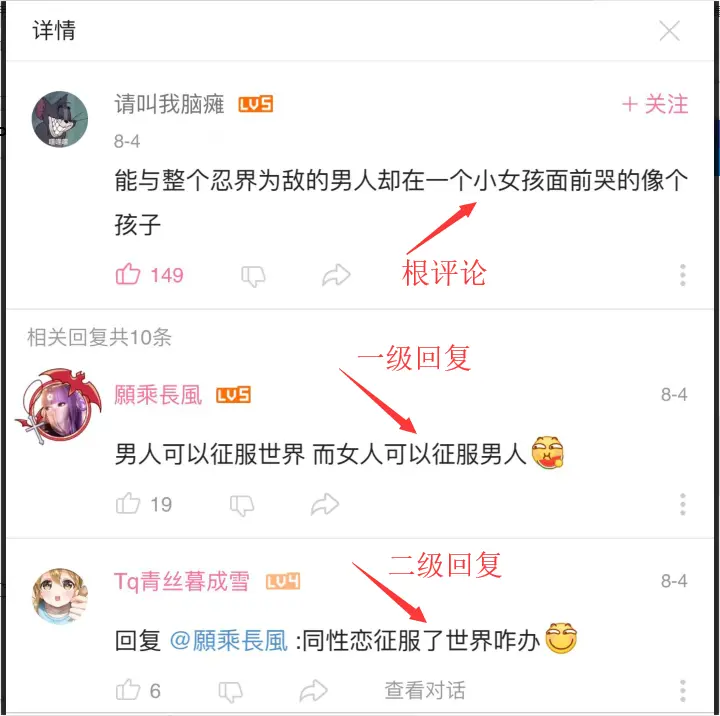Dislike 願乘長風's reply
720x716 pixels.
(x=241, y=504)
